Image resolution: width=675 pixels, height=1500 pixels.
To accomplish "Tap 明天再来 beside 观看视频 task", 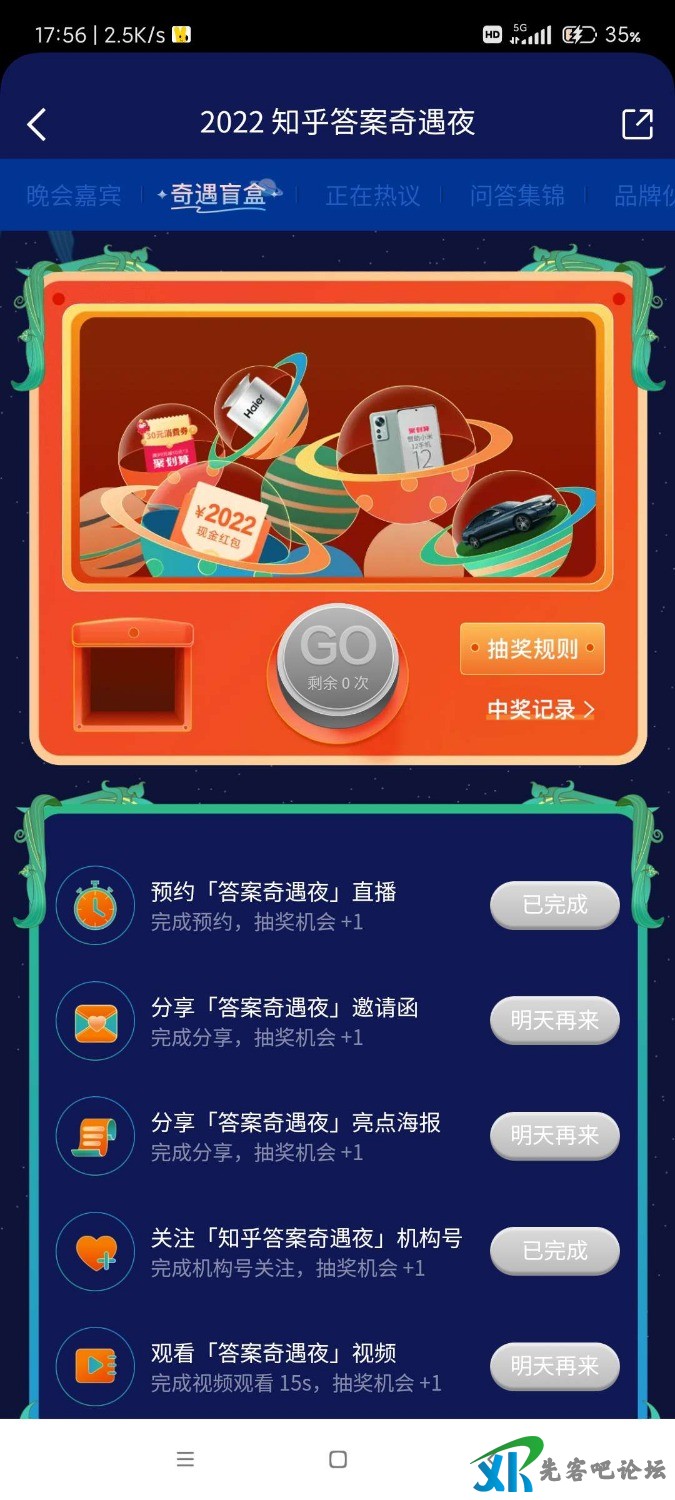I will click(554, 1366).
